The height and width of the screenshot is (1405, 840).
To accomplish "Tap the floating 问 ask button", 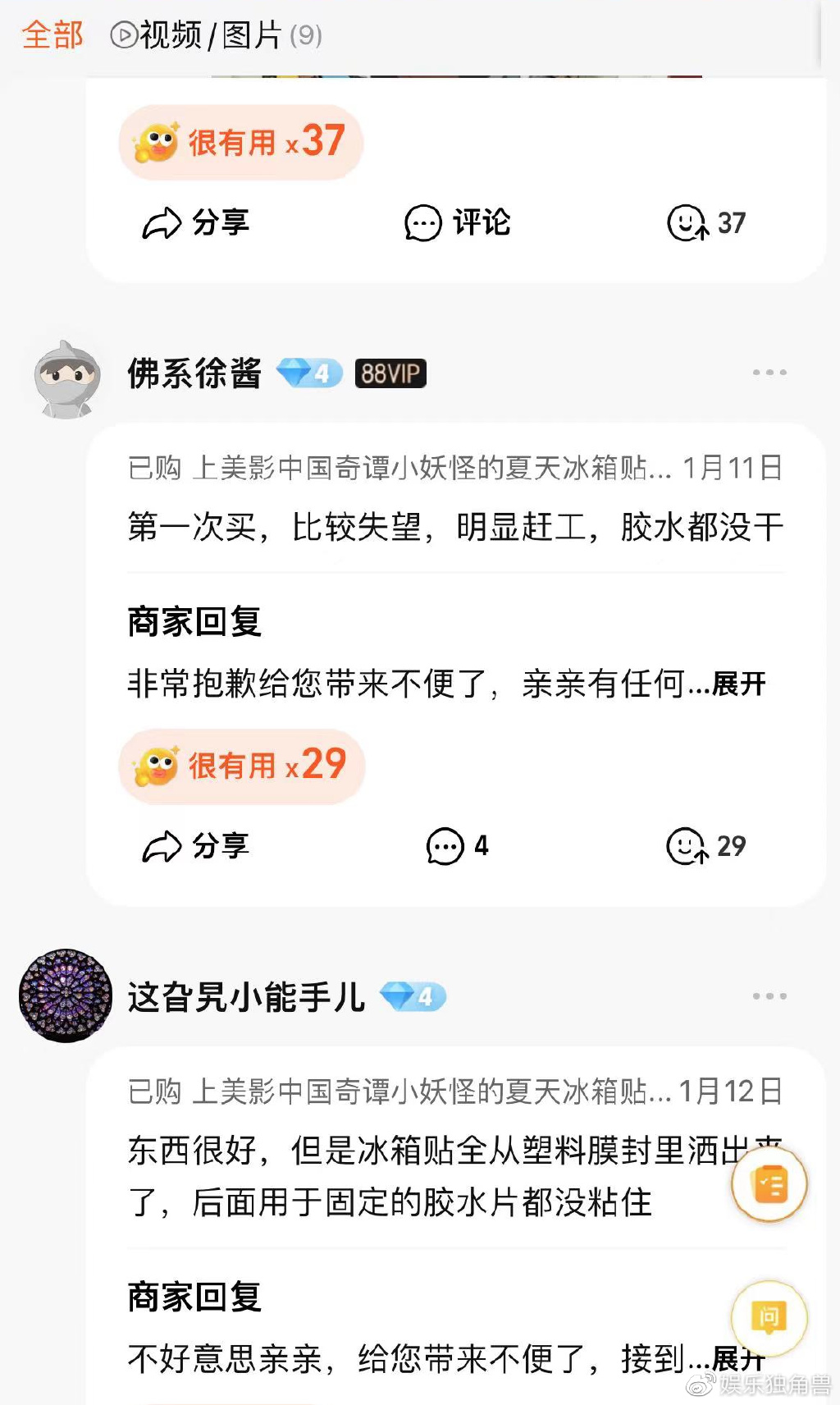I will [x=769, y=1318].
